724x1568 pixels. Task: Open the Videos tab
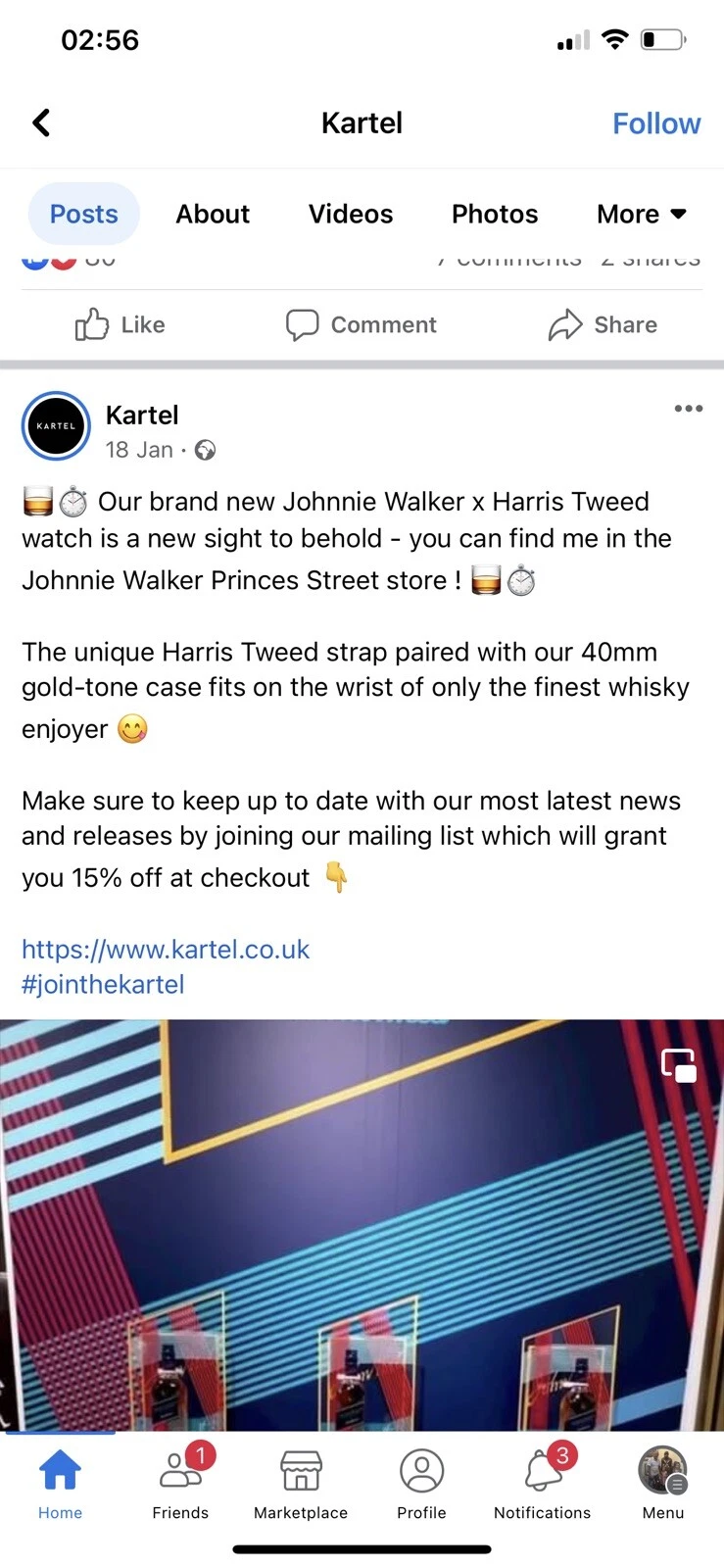[x=350, y=214]
